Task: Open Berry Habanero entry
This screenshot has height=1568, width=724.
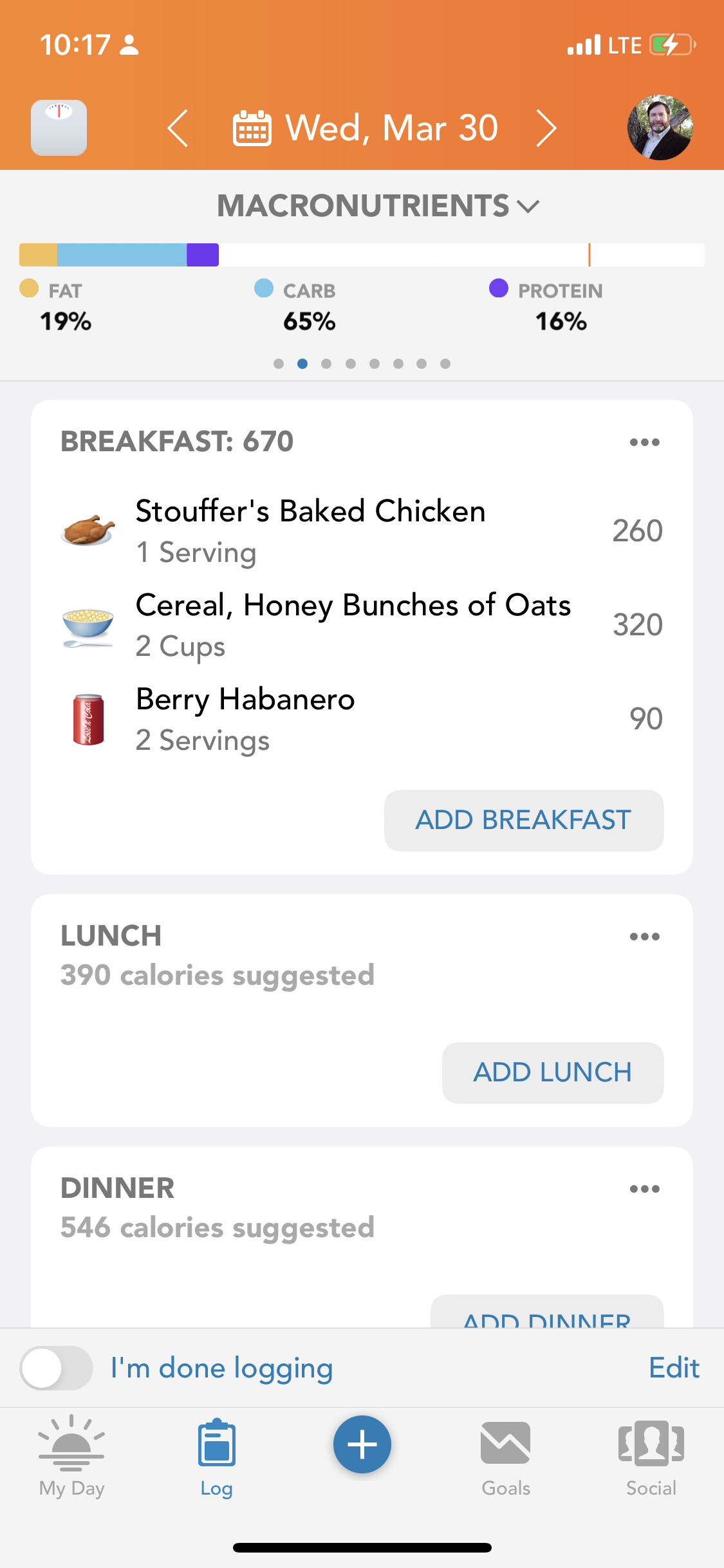Action: click(360, 718)
